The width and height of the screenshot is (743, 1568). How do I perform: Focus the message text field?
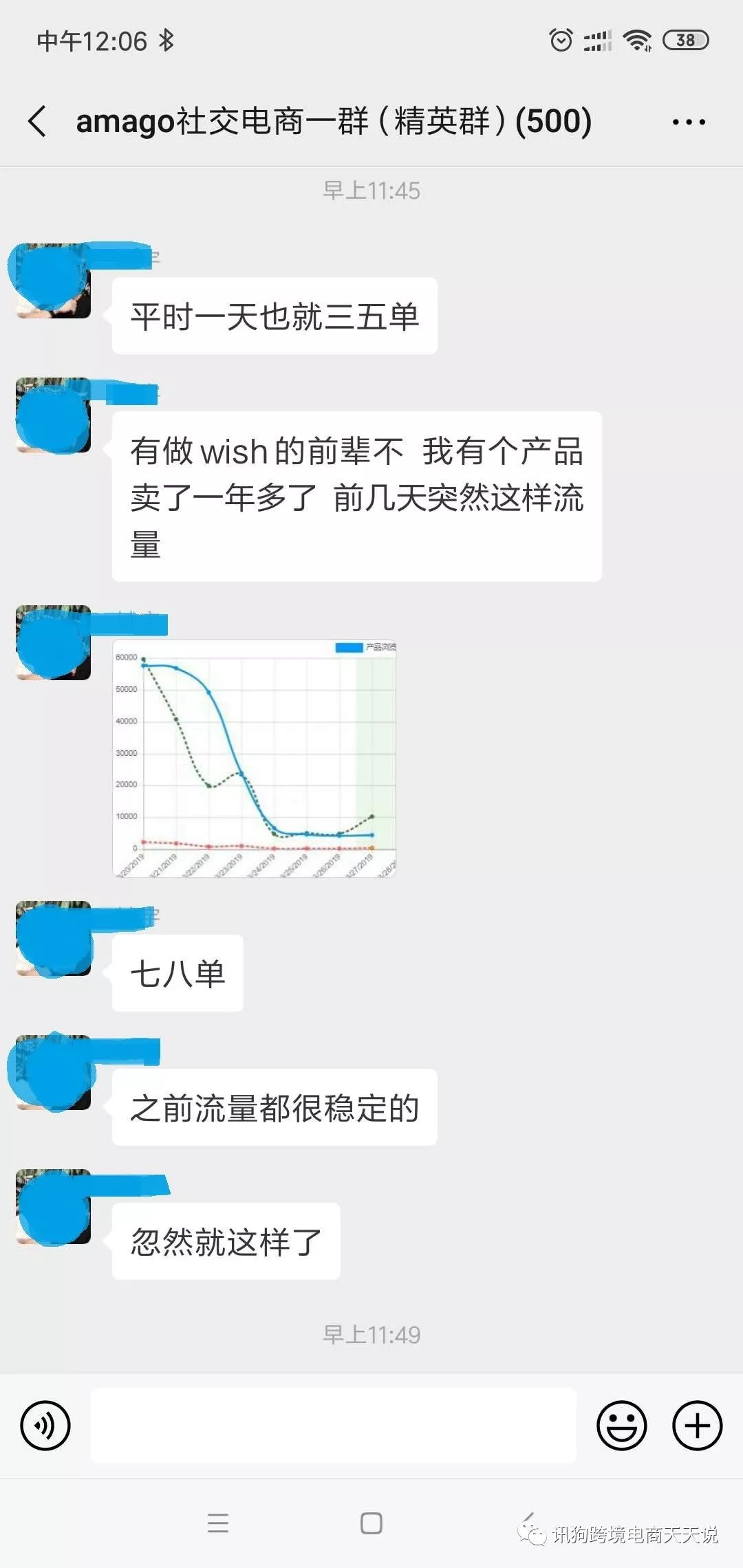pyautogui.click(x=333, y=1426)
